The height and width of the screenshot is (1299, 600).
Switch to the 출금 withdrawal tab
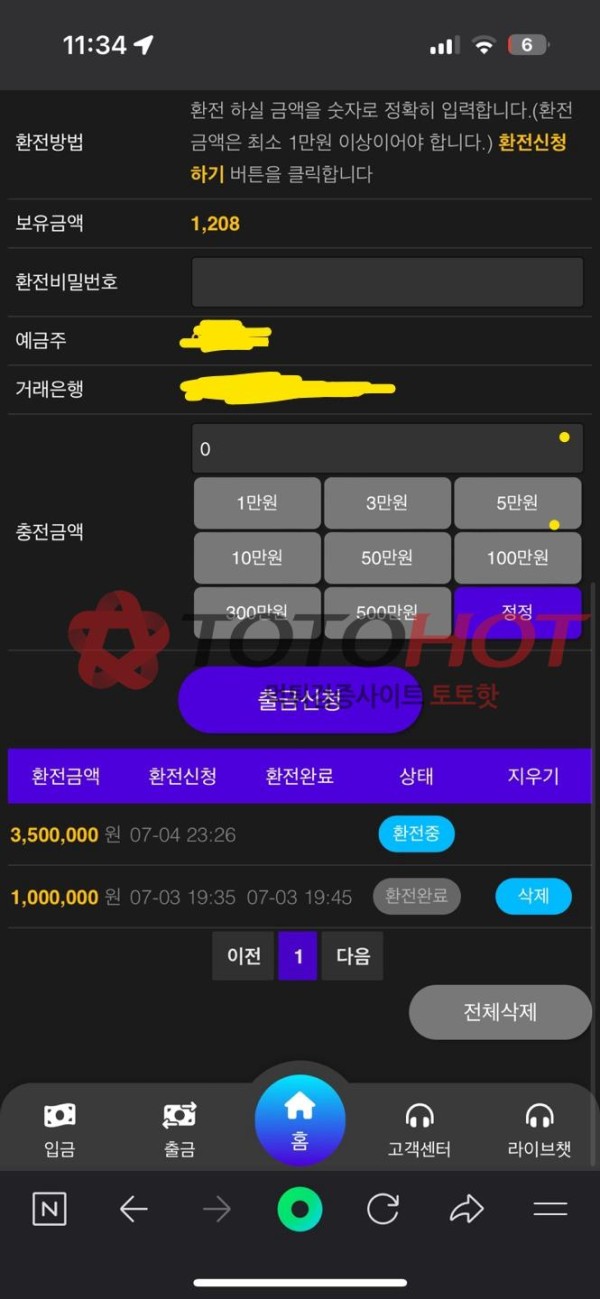(x=180, y=1129)
